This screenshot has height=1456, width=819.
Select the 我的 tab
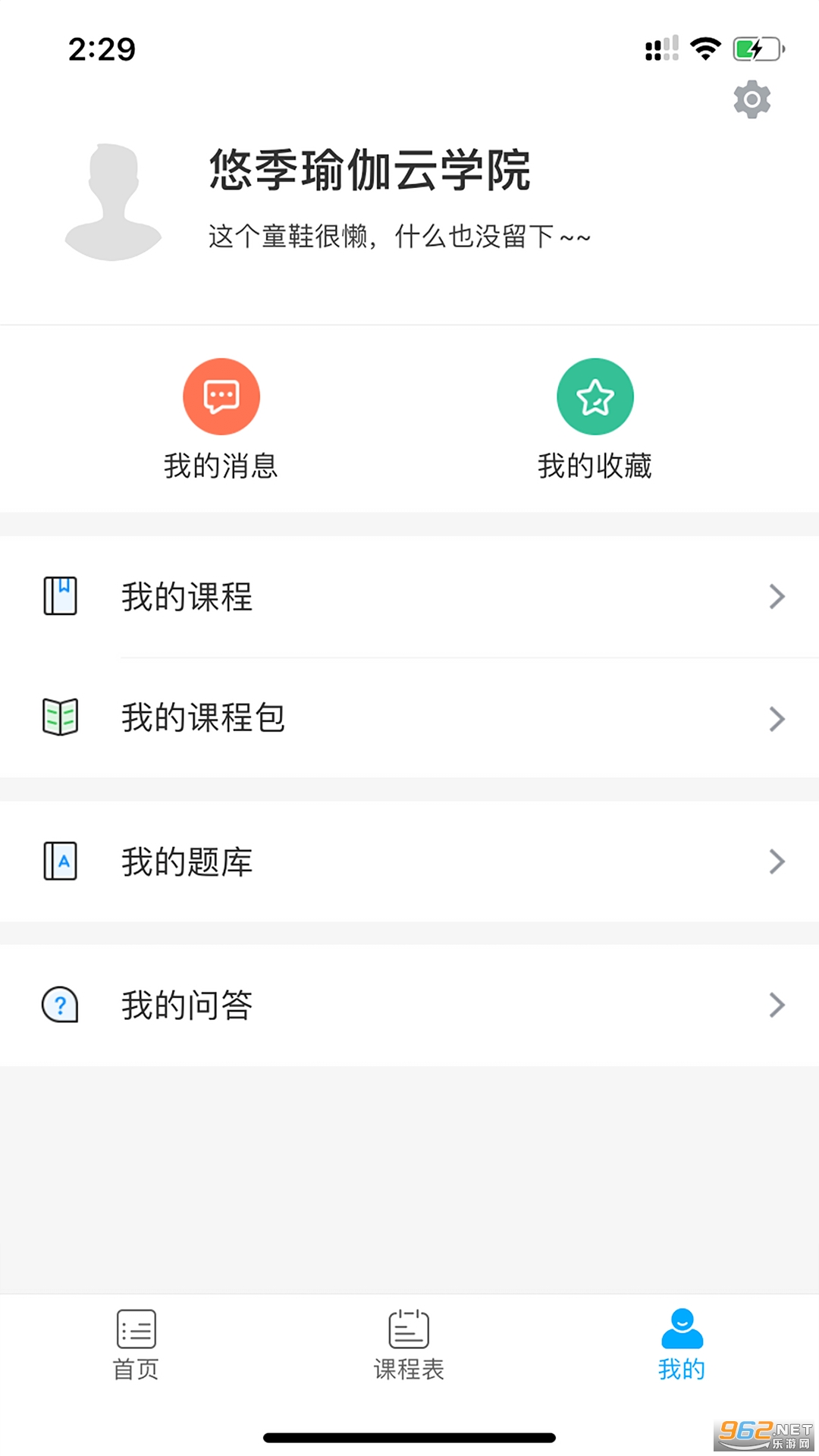(x=682, y=1344)
